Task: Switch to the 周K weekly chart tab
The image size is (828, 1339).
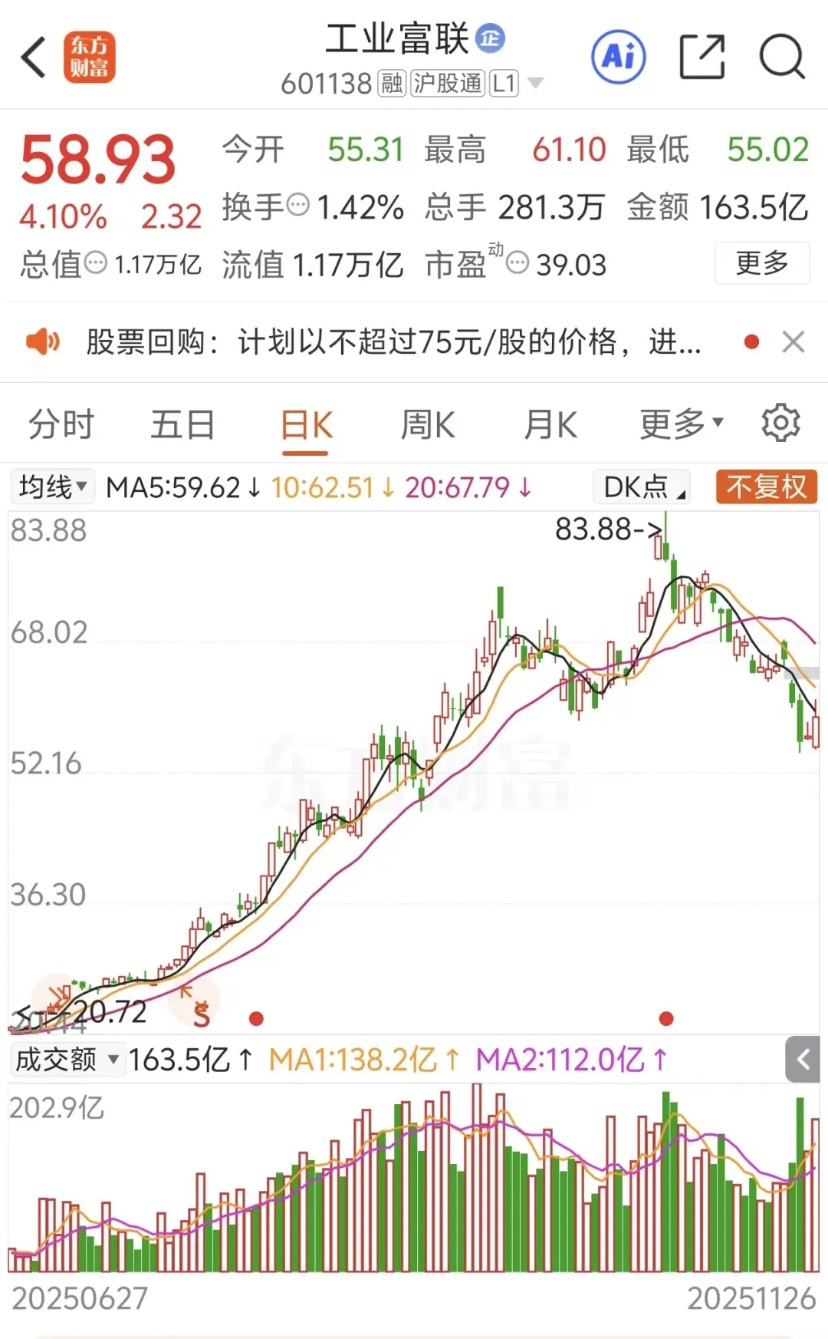Action: pos(426,423)
